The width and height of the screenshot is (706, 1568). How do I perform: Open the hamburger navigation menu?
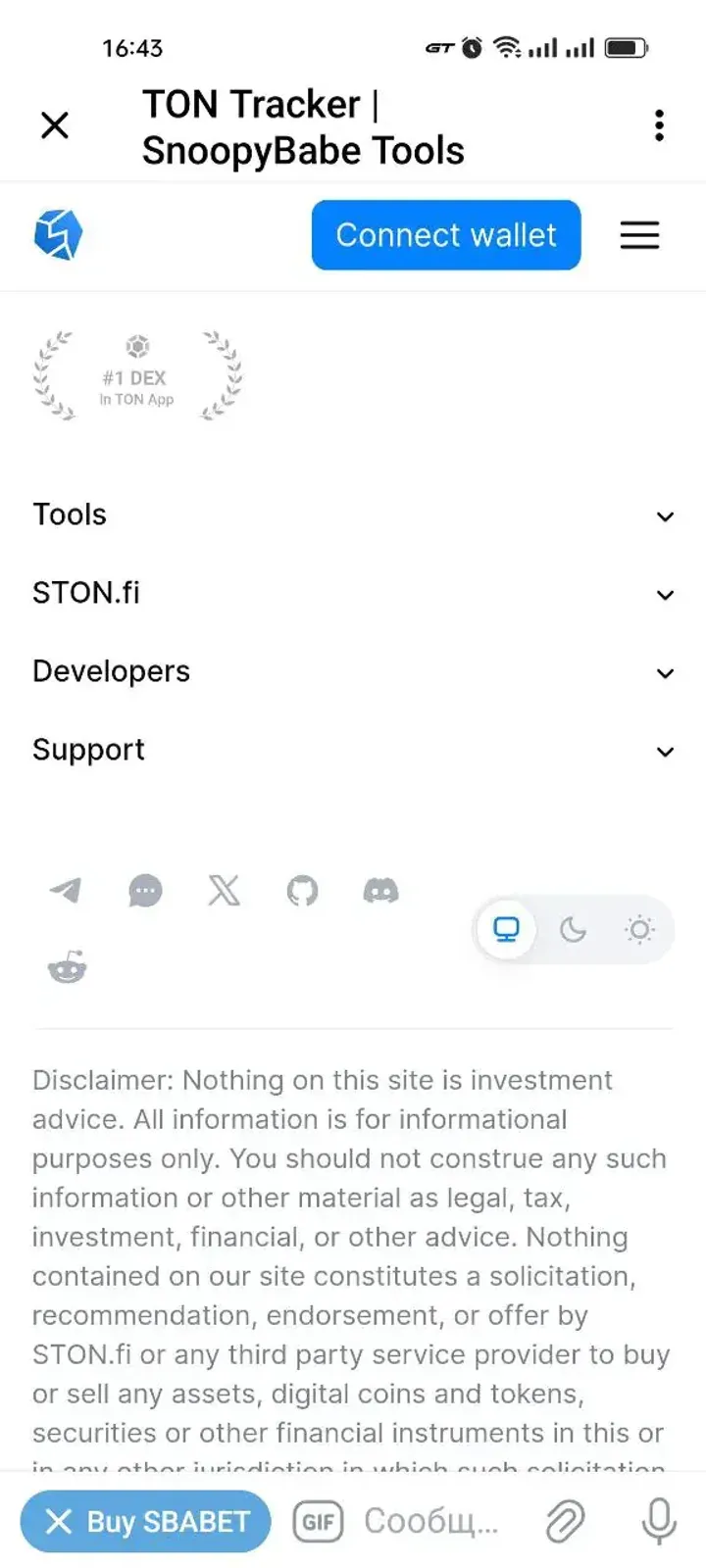639,235
